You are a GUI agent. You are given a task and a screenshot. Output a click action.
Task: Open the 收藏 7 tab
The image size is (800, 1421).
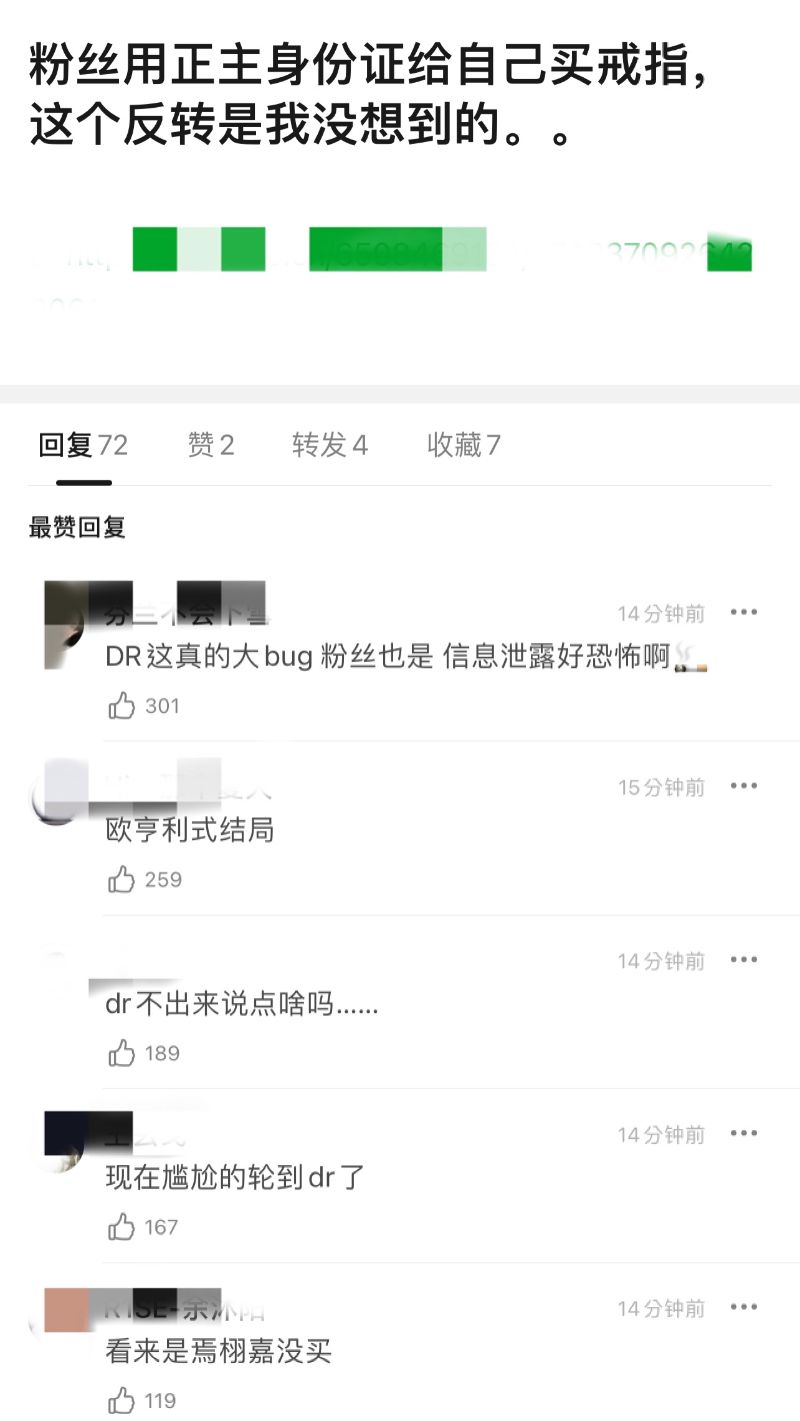[464, 445]
